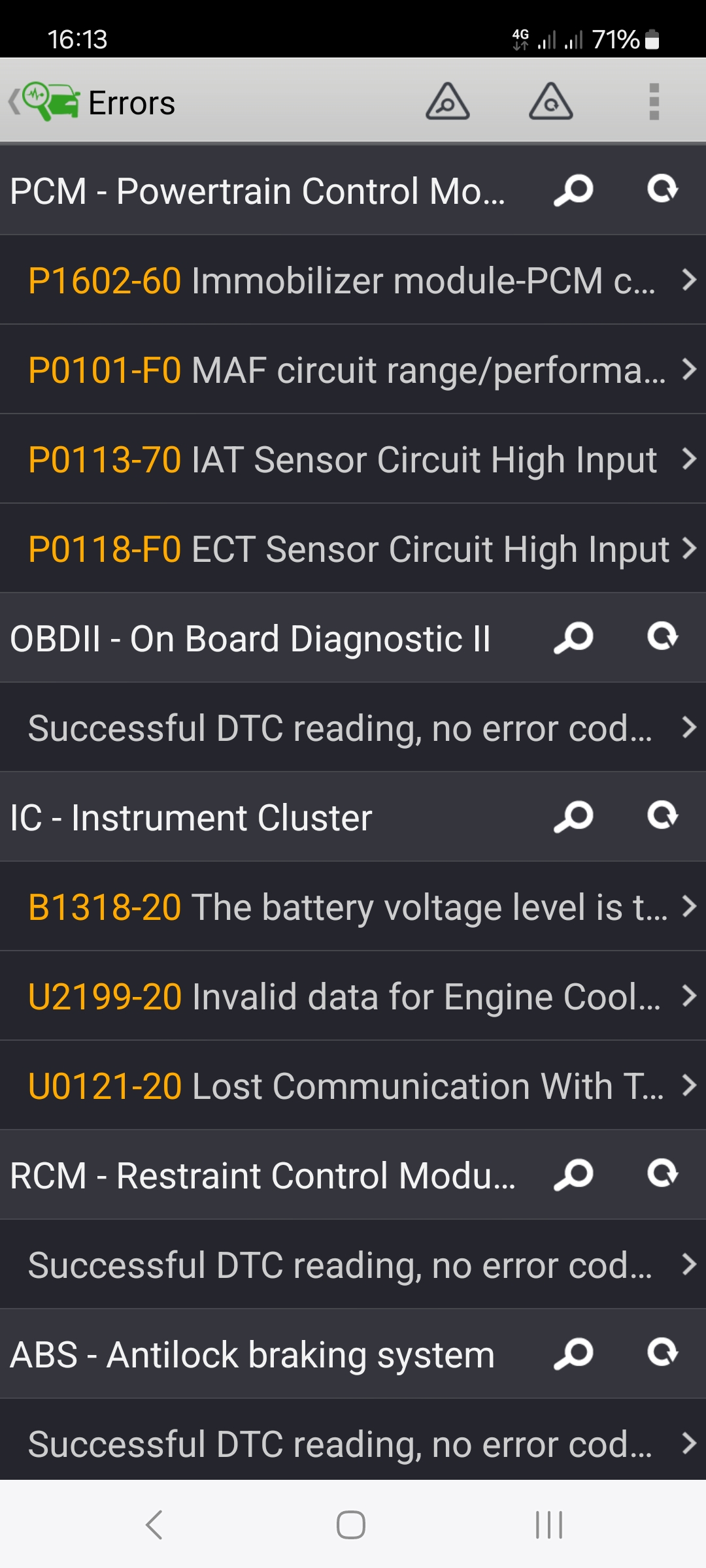The height and width of the screenshot is (1568, 706).
Task: Open the three-dot overflow menu
Action: click(x=654, y=101)
